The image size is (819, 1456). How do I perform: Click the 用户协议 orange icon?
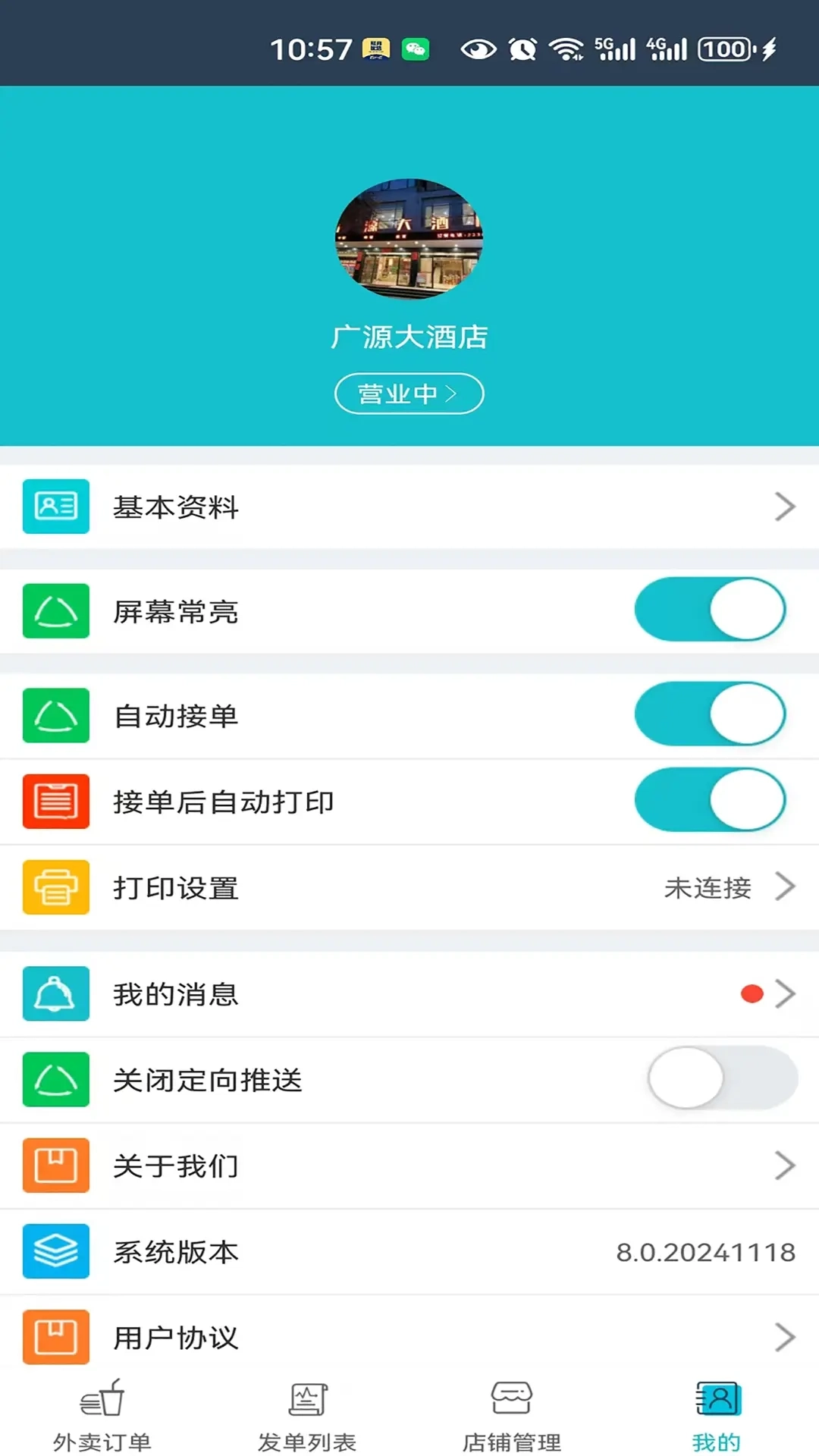click(x=55, y=1337)
